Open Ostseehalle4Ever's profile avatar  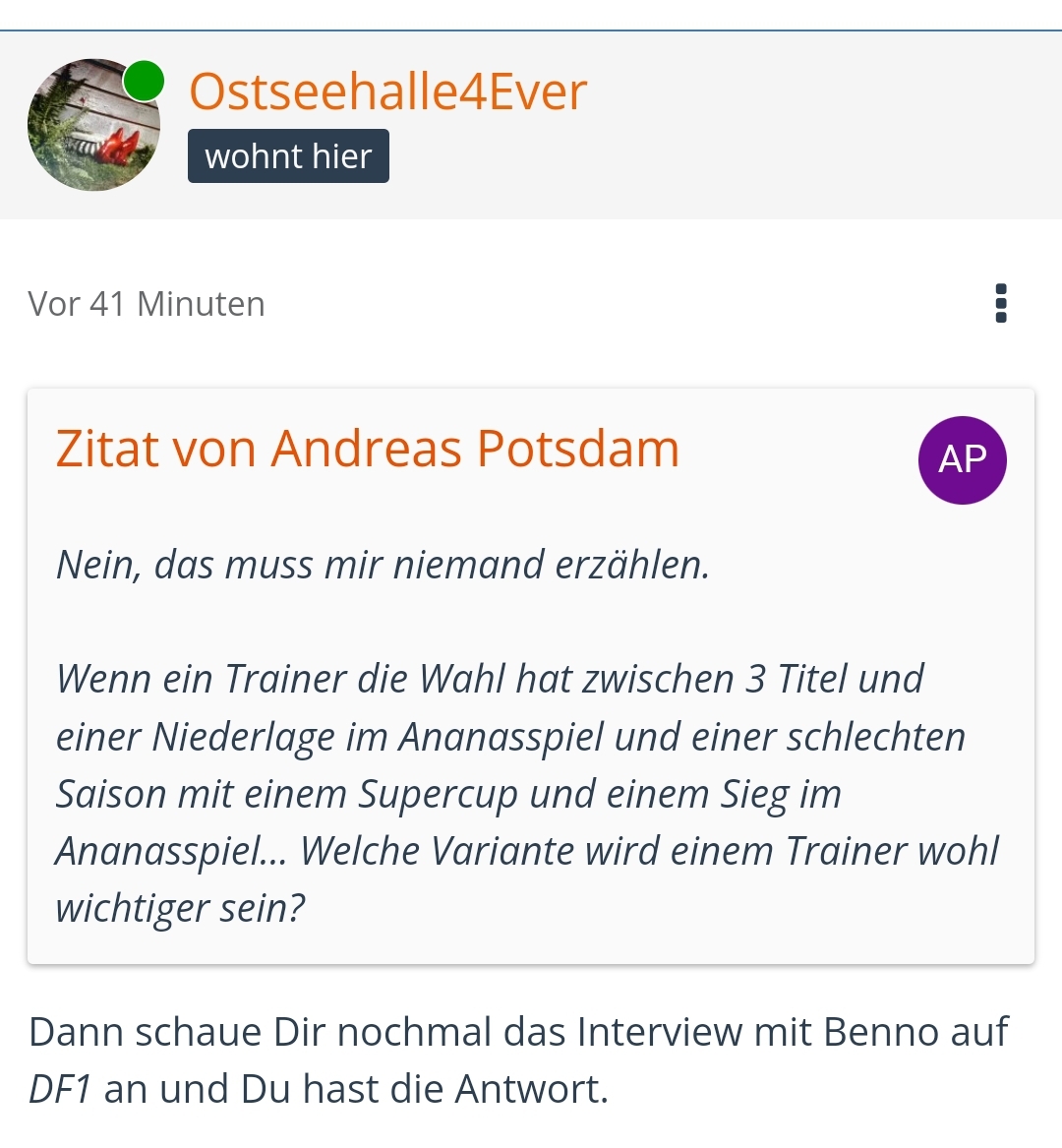click(93, 125)
